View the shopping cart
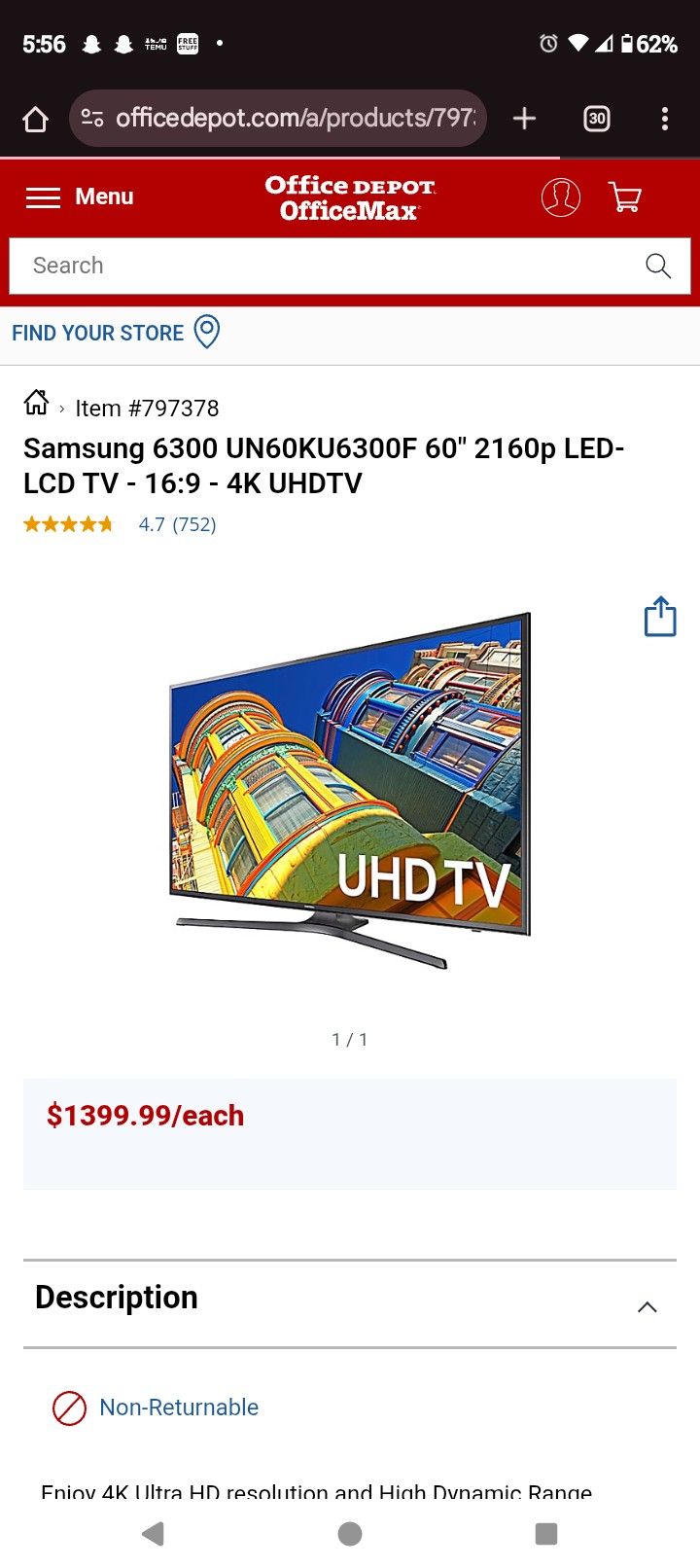 [624, 197]
